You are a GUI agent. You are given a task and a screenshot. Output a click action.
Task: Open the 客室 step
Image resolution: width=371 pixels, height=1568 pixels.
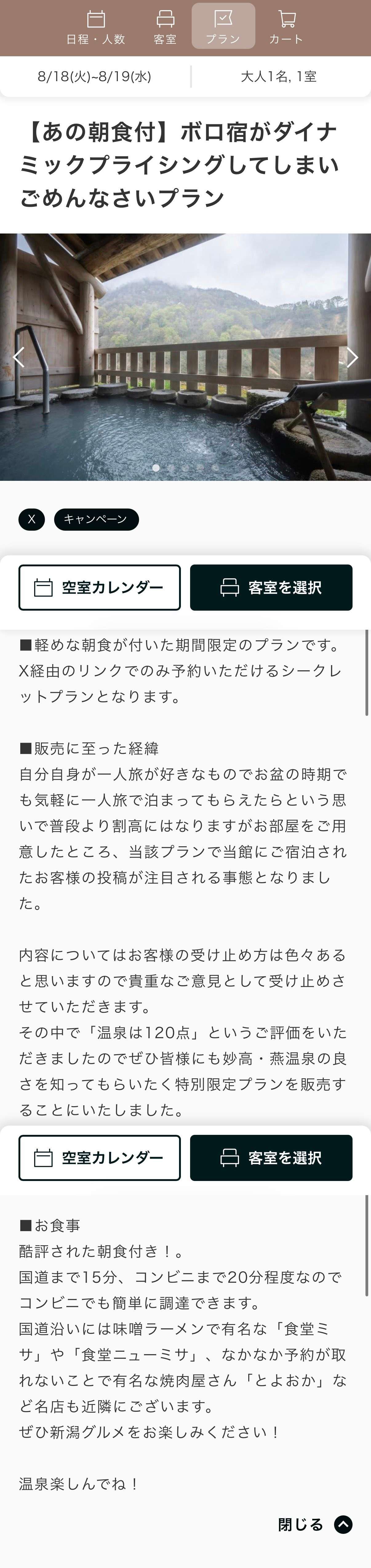tap(165, 27)
